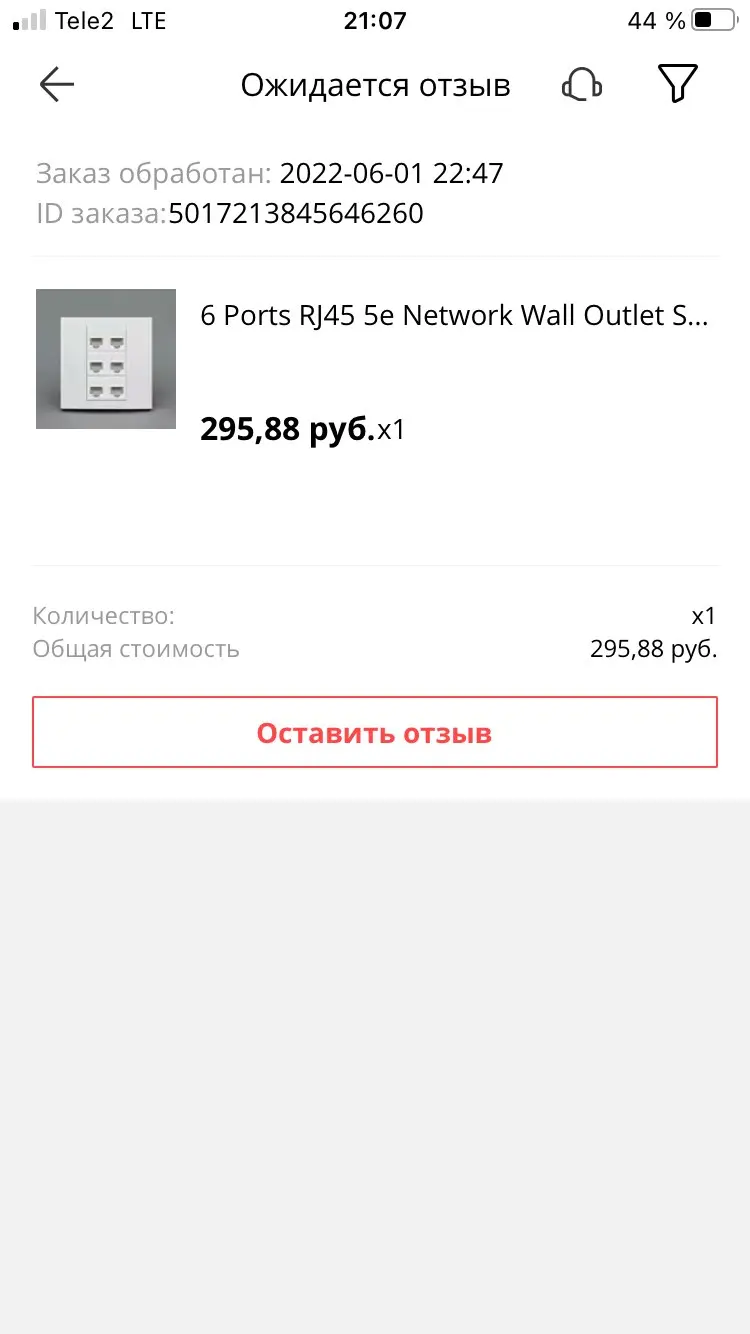
Task: Open customer support headset icon
Action: pos(582,85)
